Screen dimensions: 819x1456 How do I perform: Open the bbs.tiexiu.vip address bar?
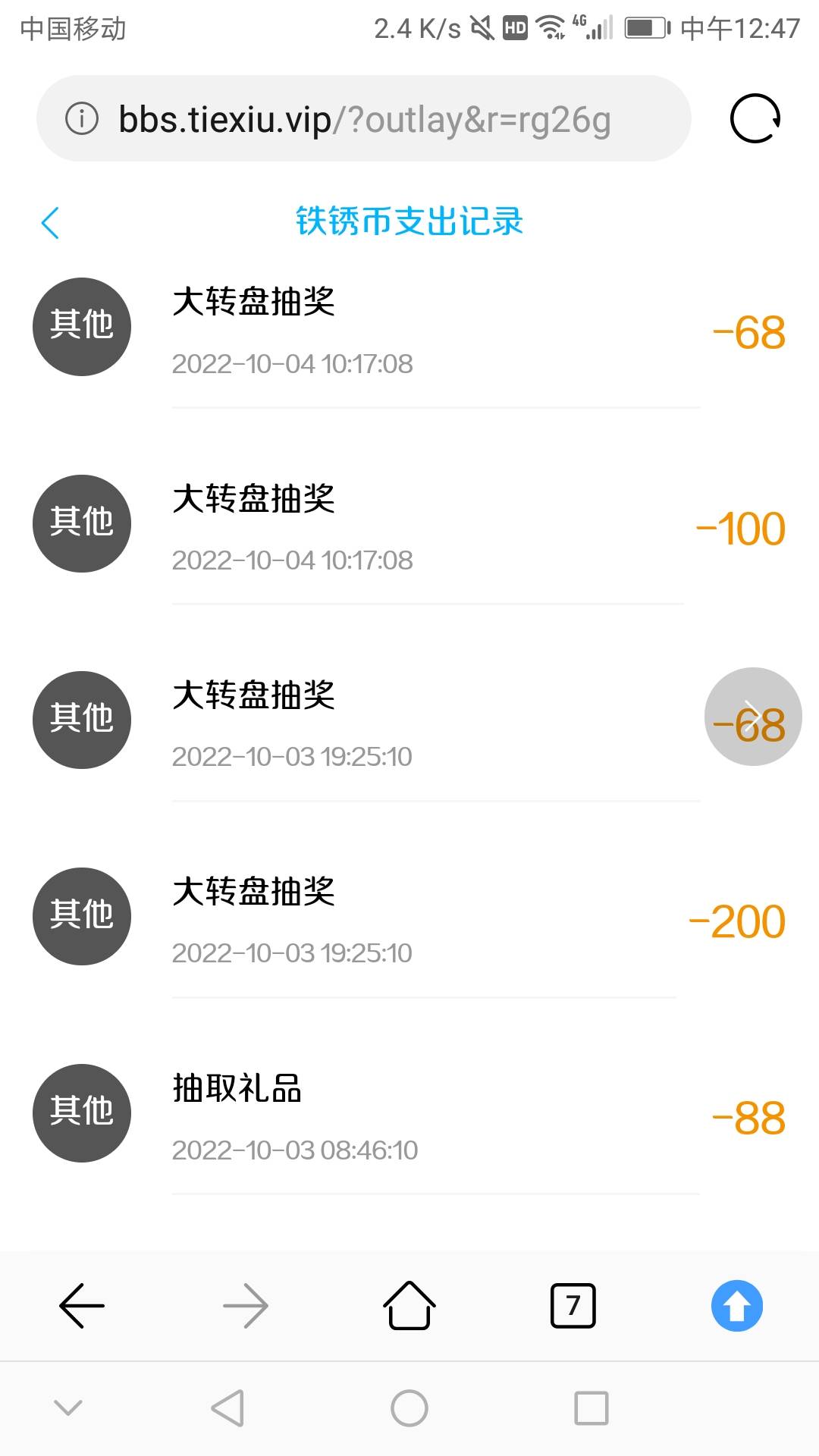pyautogui.click(x=364, y=119)
